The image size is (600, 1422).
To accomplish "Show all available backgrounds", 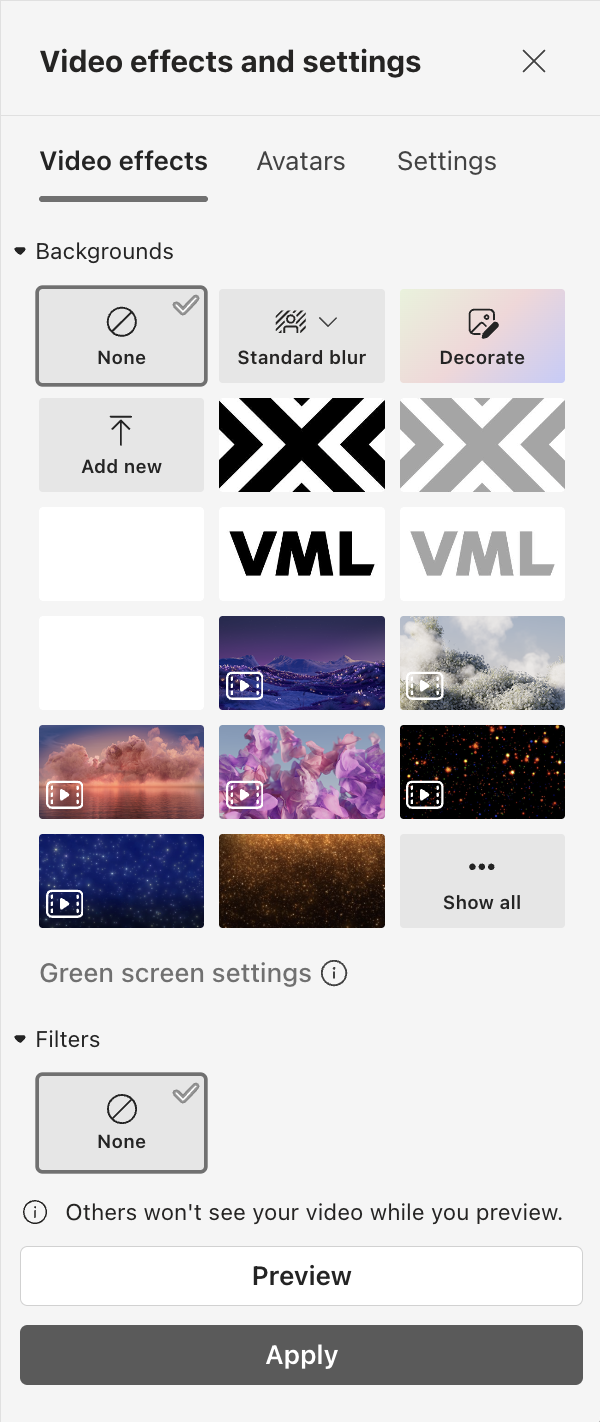I will [x=482, y=881].
